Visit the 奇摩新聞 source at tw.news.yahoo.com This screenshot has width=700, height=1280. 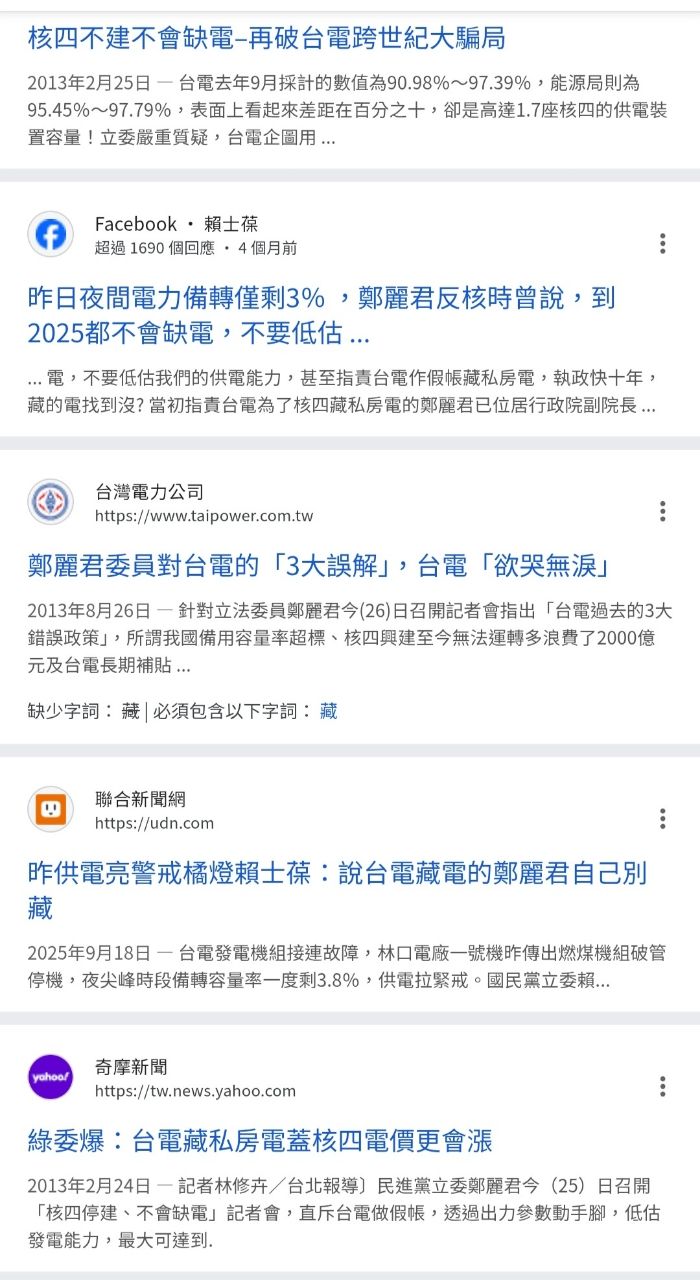(x=195, y=1090)
